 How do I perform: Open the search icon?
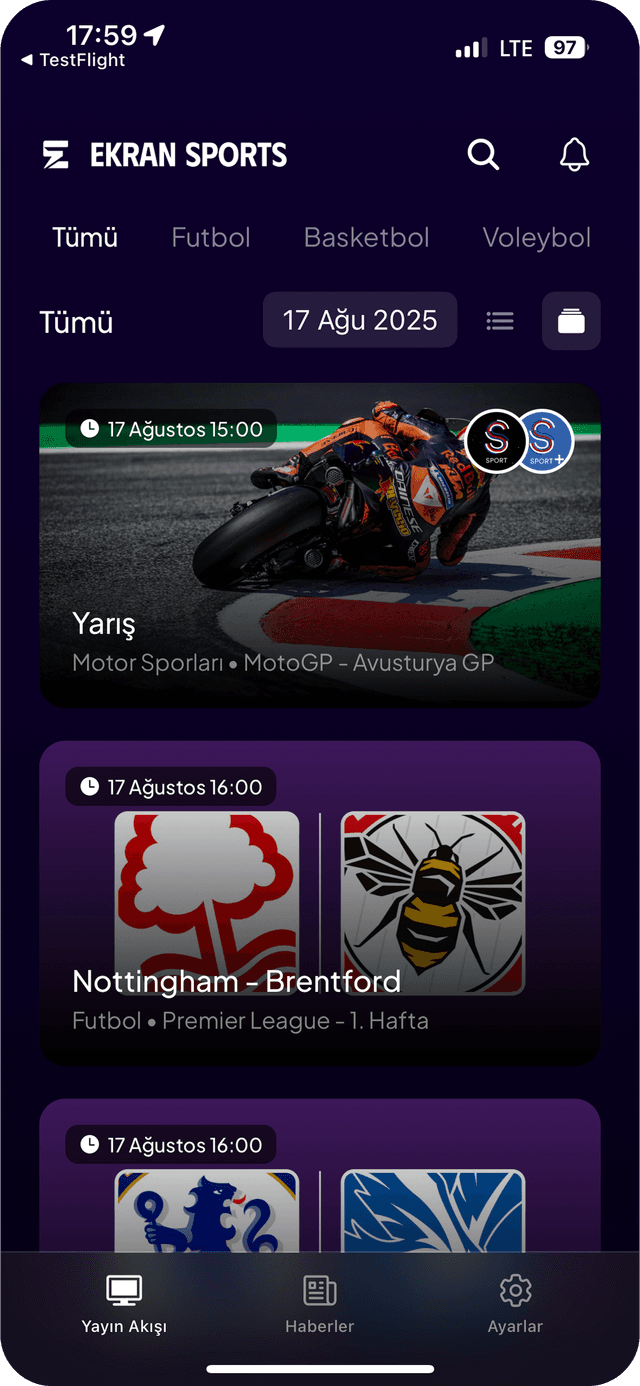(x=483, y=155)
